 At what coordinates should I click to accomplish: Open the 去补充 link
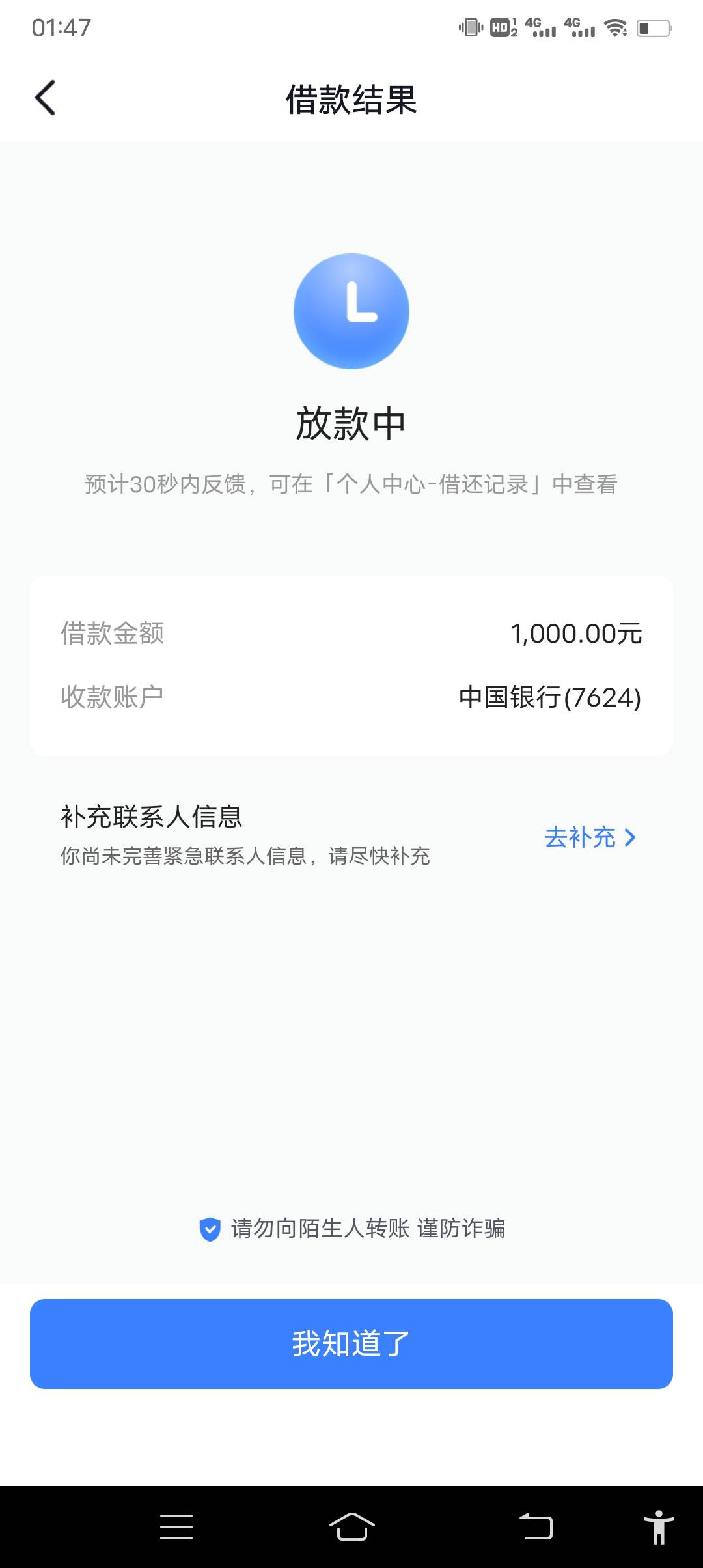590,837
